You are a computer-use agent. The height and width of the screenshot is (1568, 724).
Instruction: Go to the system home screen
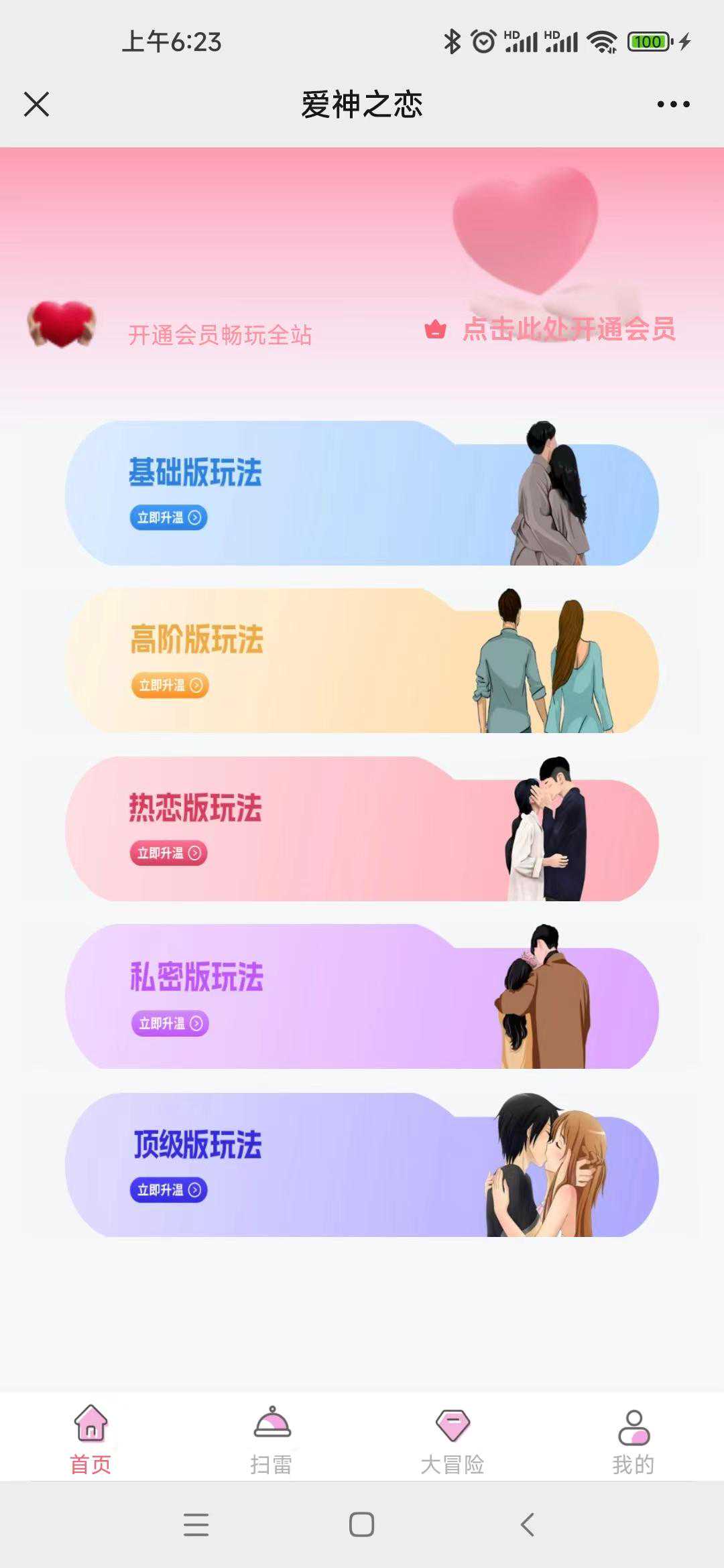pyautogui.click(x=362, y=1524)
